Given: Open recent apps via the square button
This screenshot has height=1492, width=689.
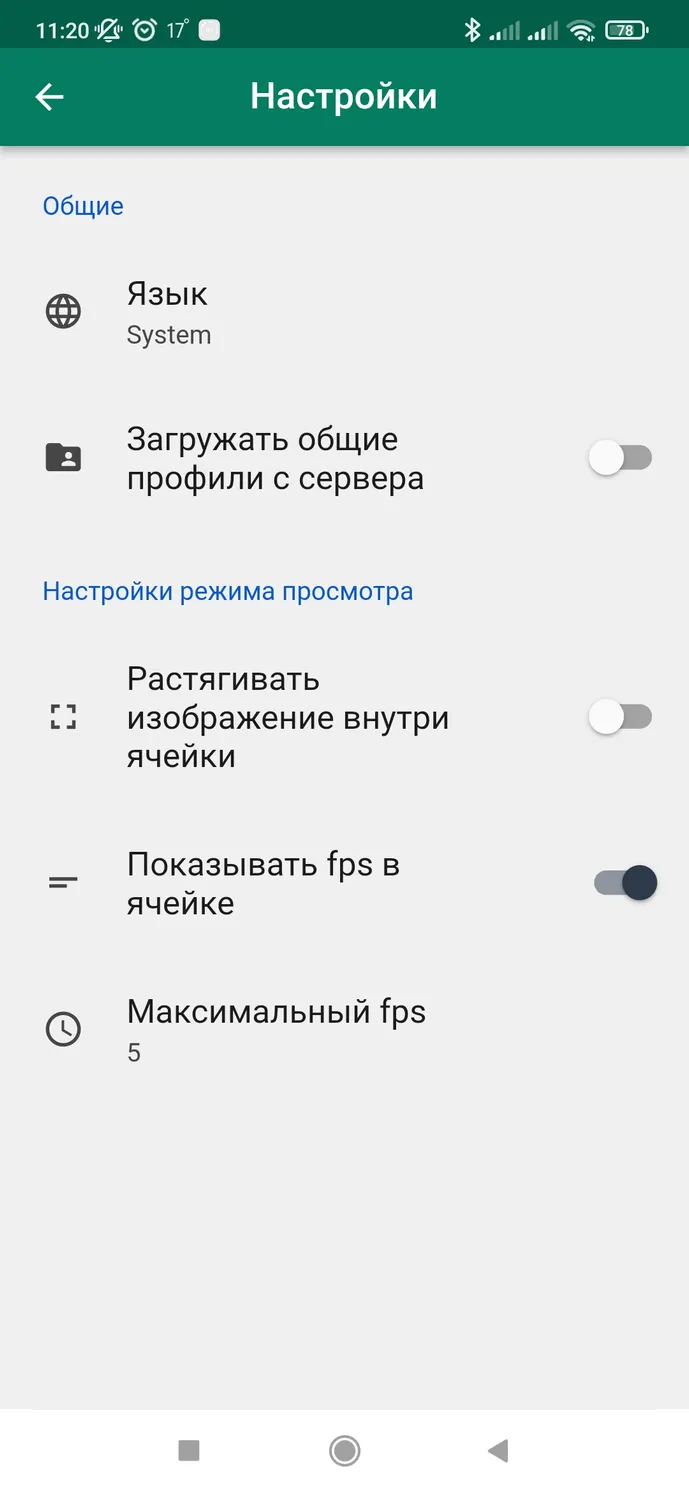Looking at the screenshot, I should tap(189, 1450).
